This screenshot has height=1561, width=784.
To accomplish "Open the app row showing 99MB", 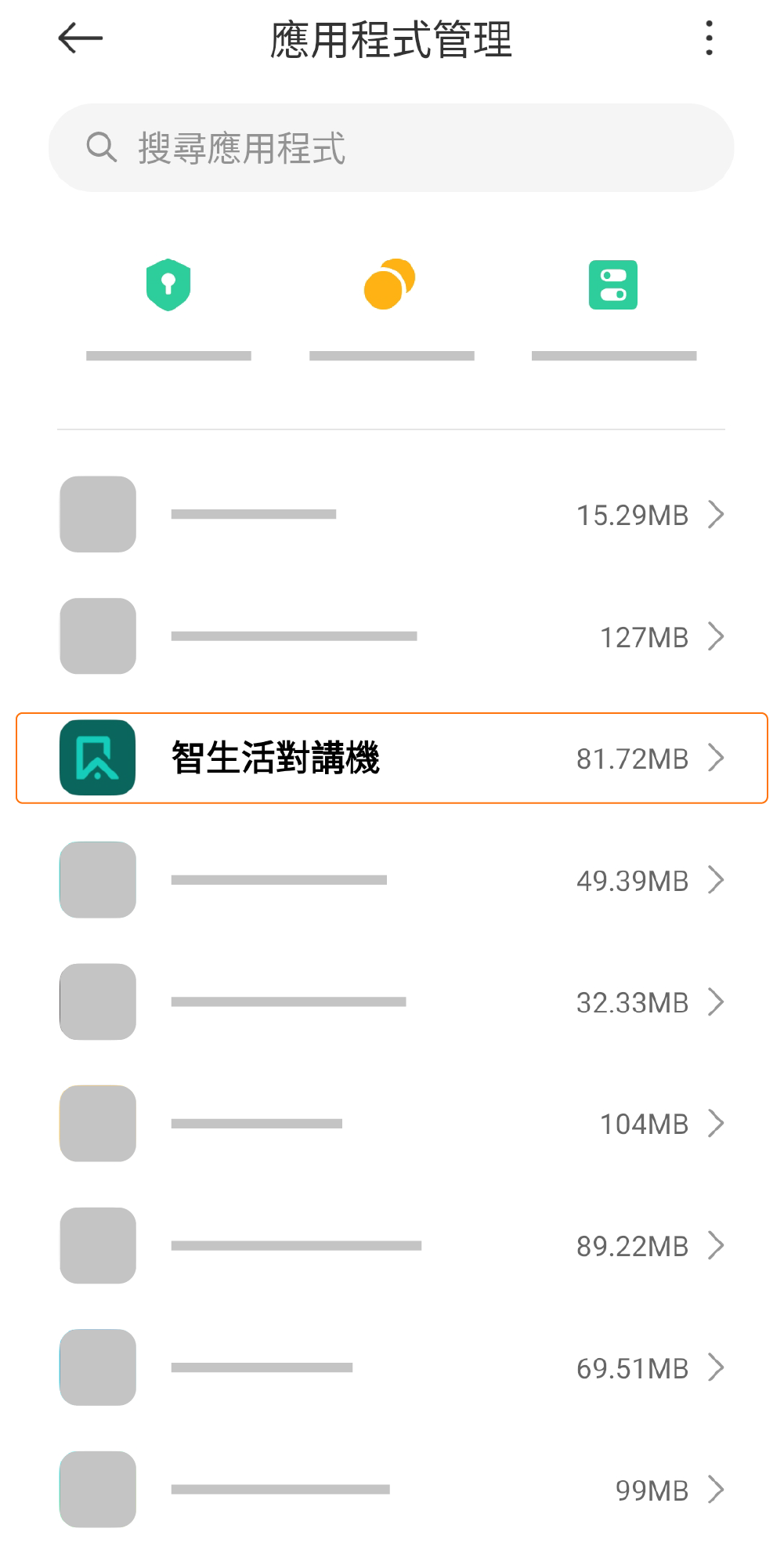I will pyautogui.click(x=392, y=1489).
